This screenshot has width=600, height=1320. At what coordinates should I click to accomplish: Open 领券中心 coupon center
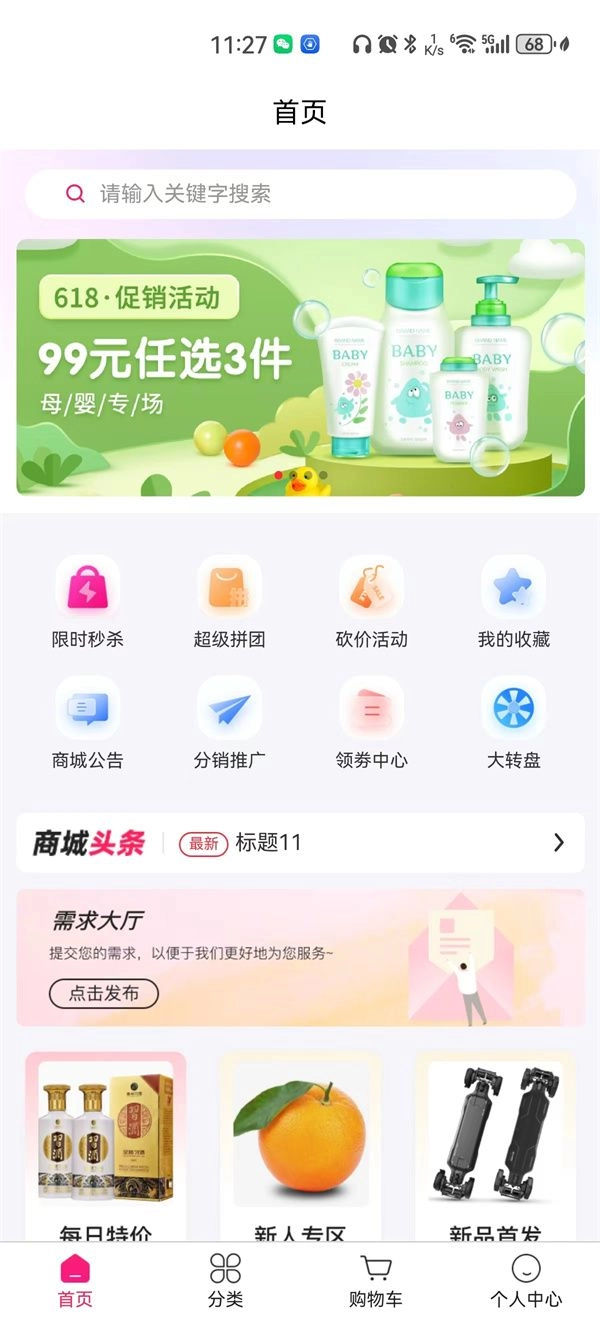(x=372, y=723)
